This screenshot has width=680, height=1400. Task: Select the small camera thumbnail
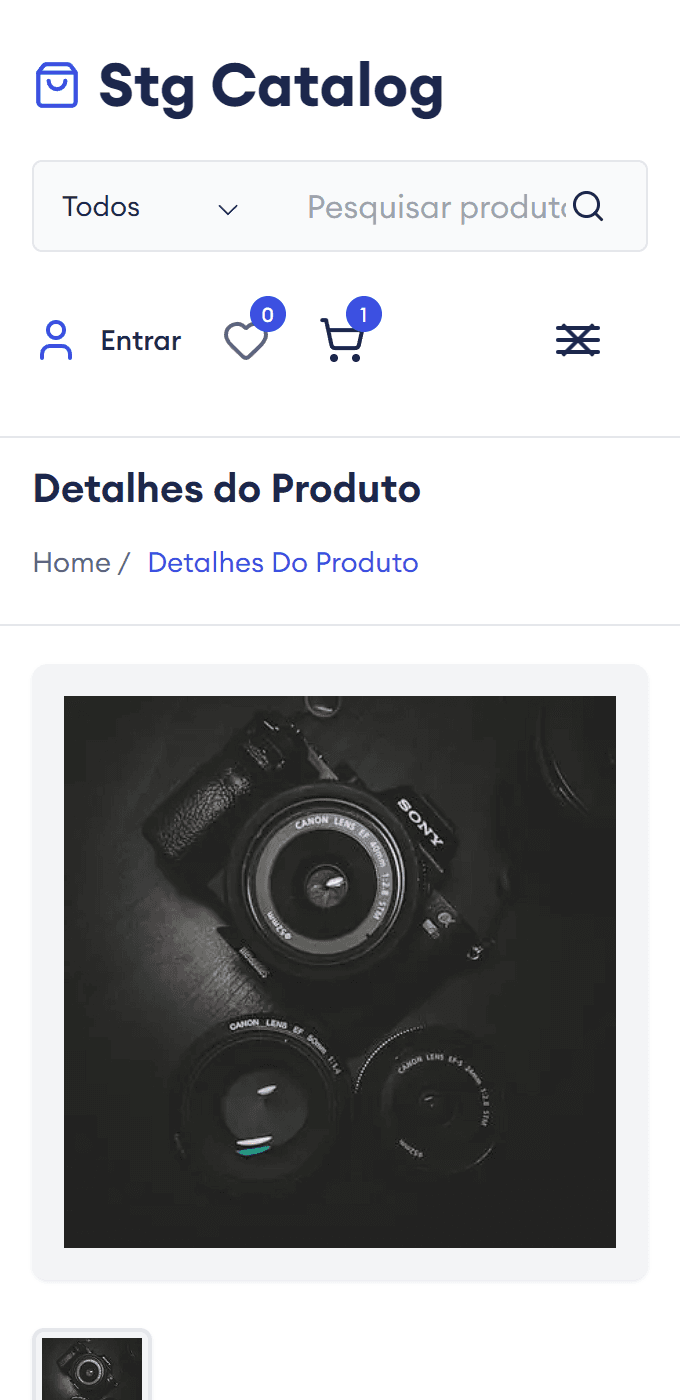pos(92,1368)
